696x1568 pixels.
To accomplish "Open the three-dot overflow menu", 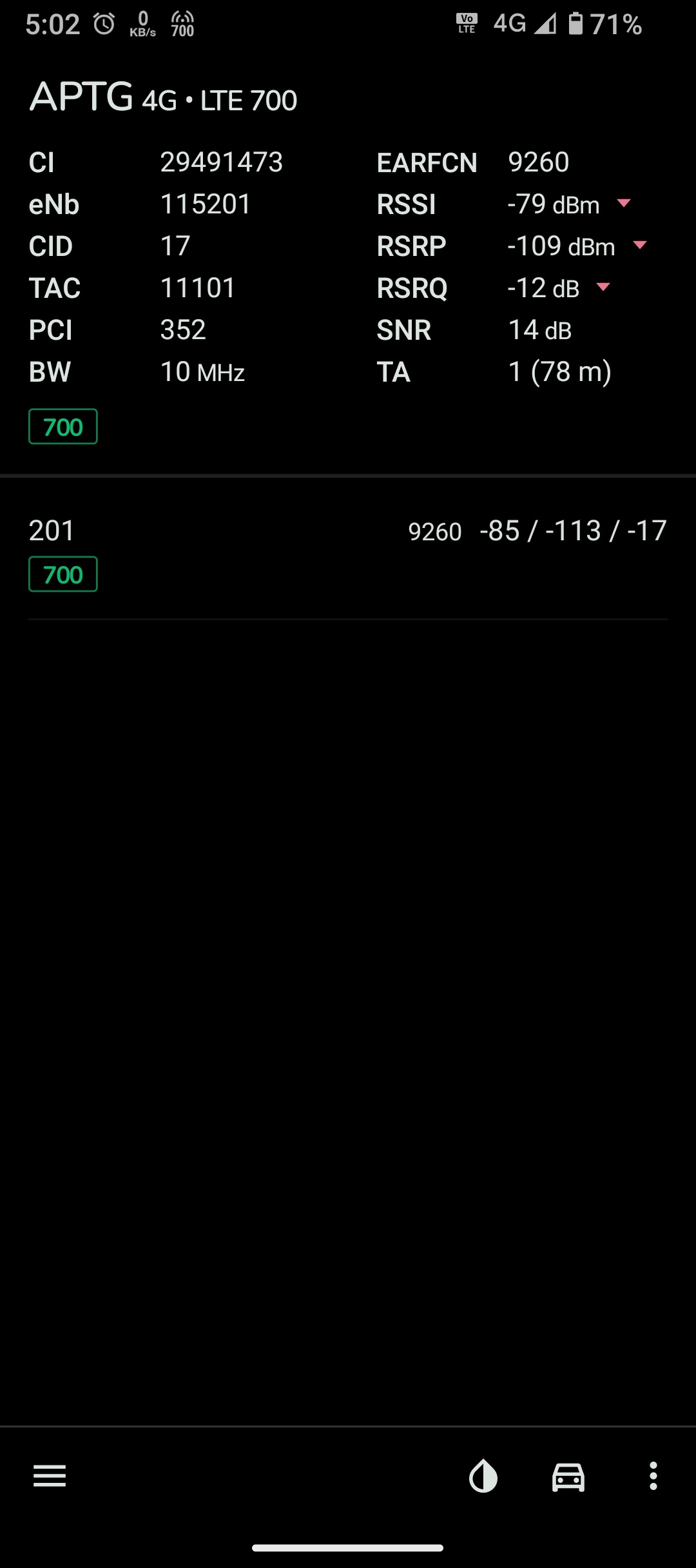I will pos(653,1476).
